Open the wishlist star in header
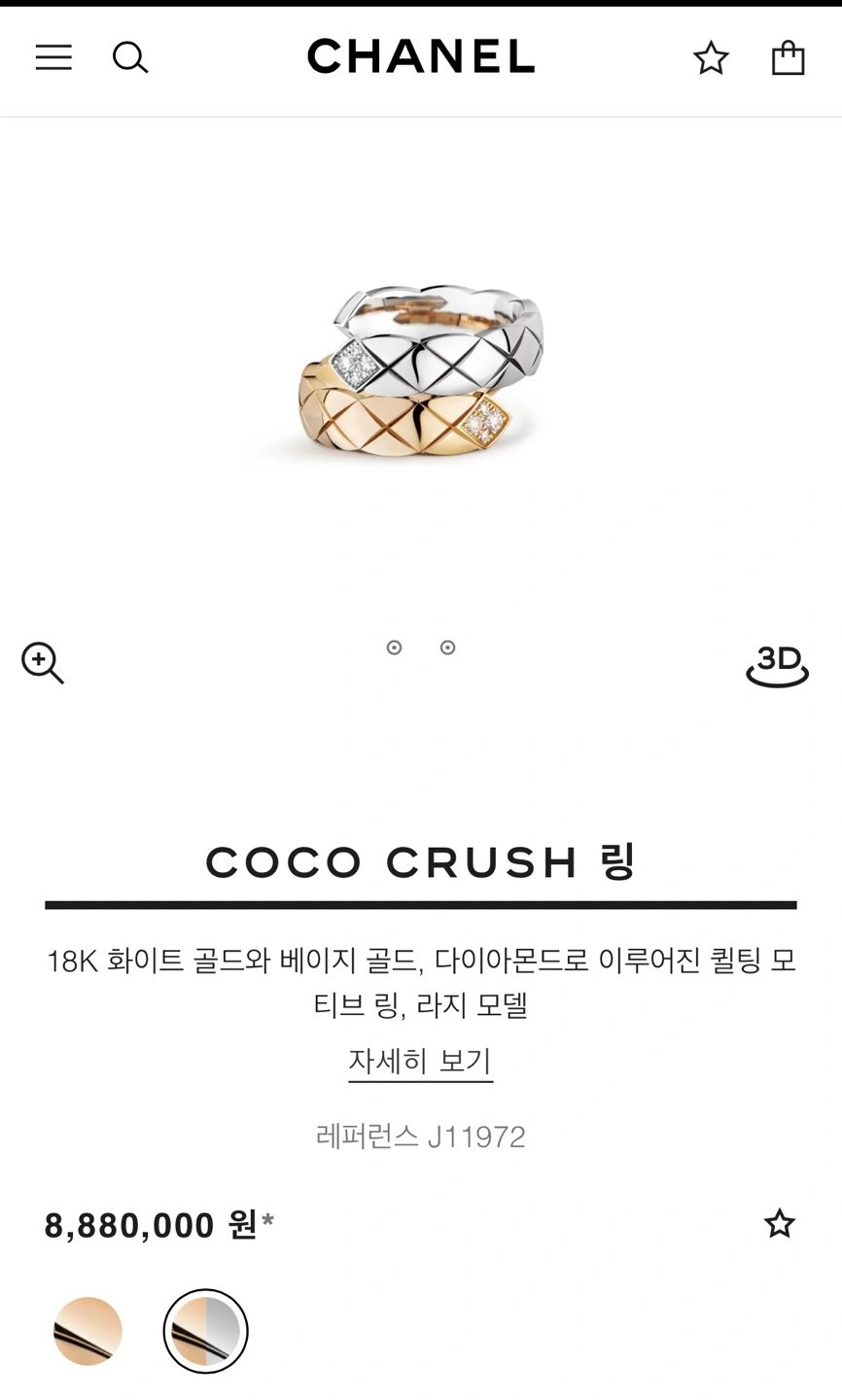 coord(711,58)
